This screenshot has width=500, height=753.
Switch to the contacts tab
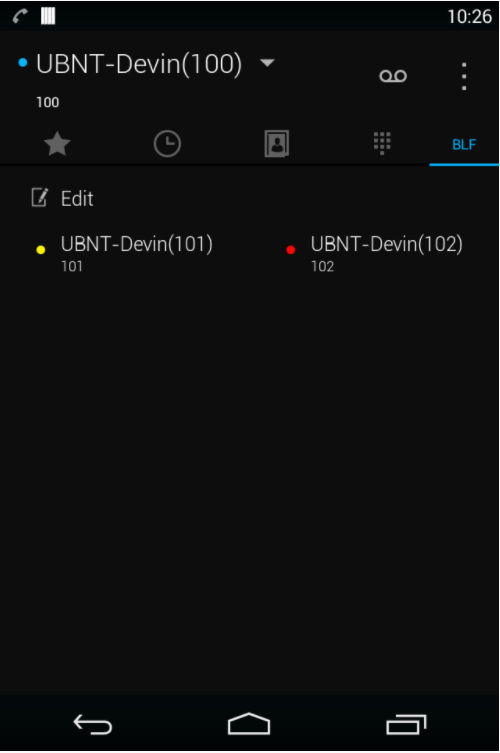click(277, 144)
